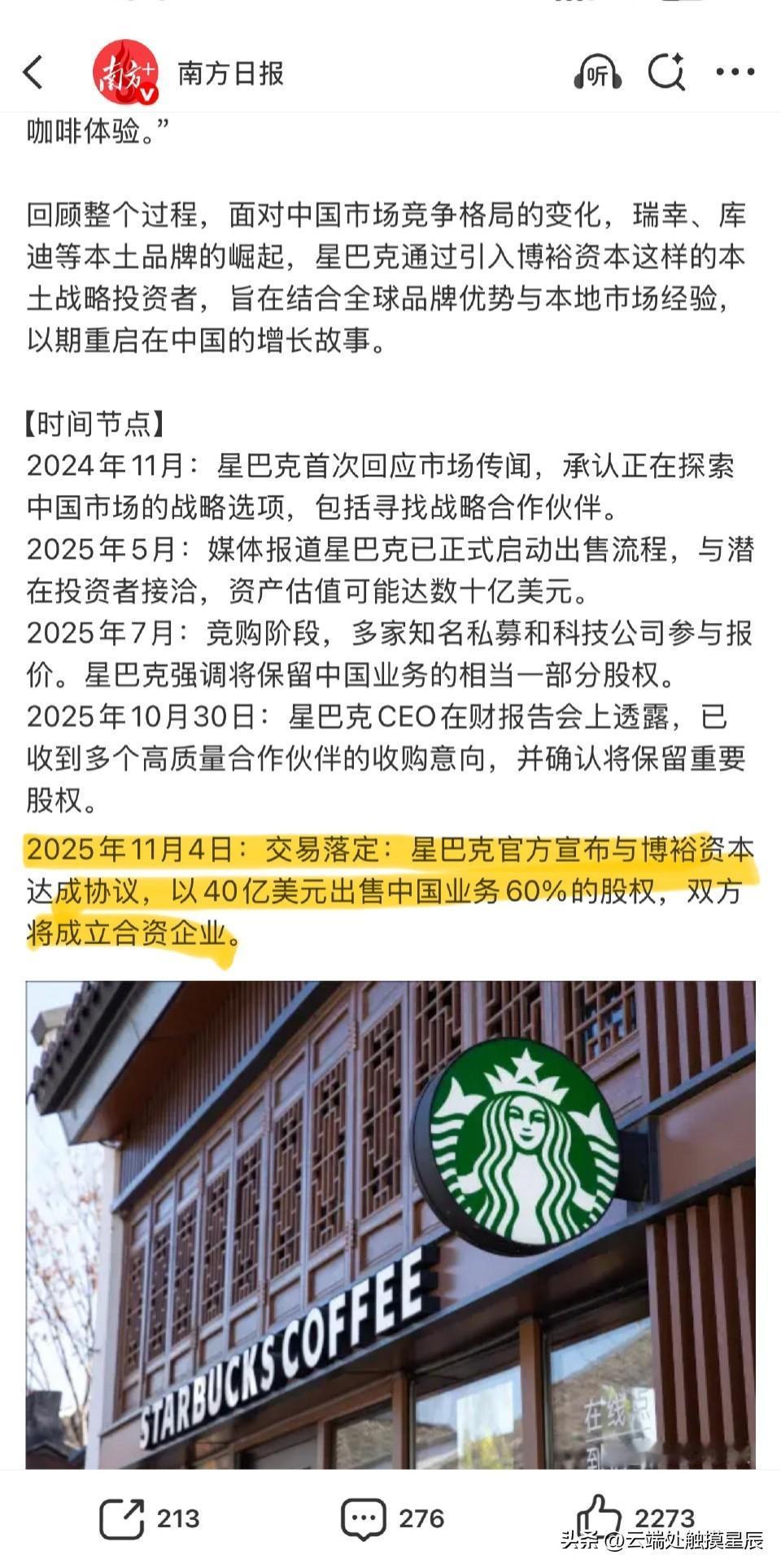Tap the refresh/share circular arrow icon
Screen dimensions: 781x1568
click(x=667, y=73)
